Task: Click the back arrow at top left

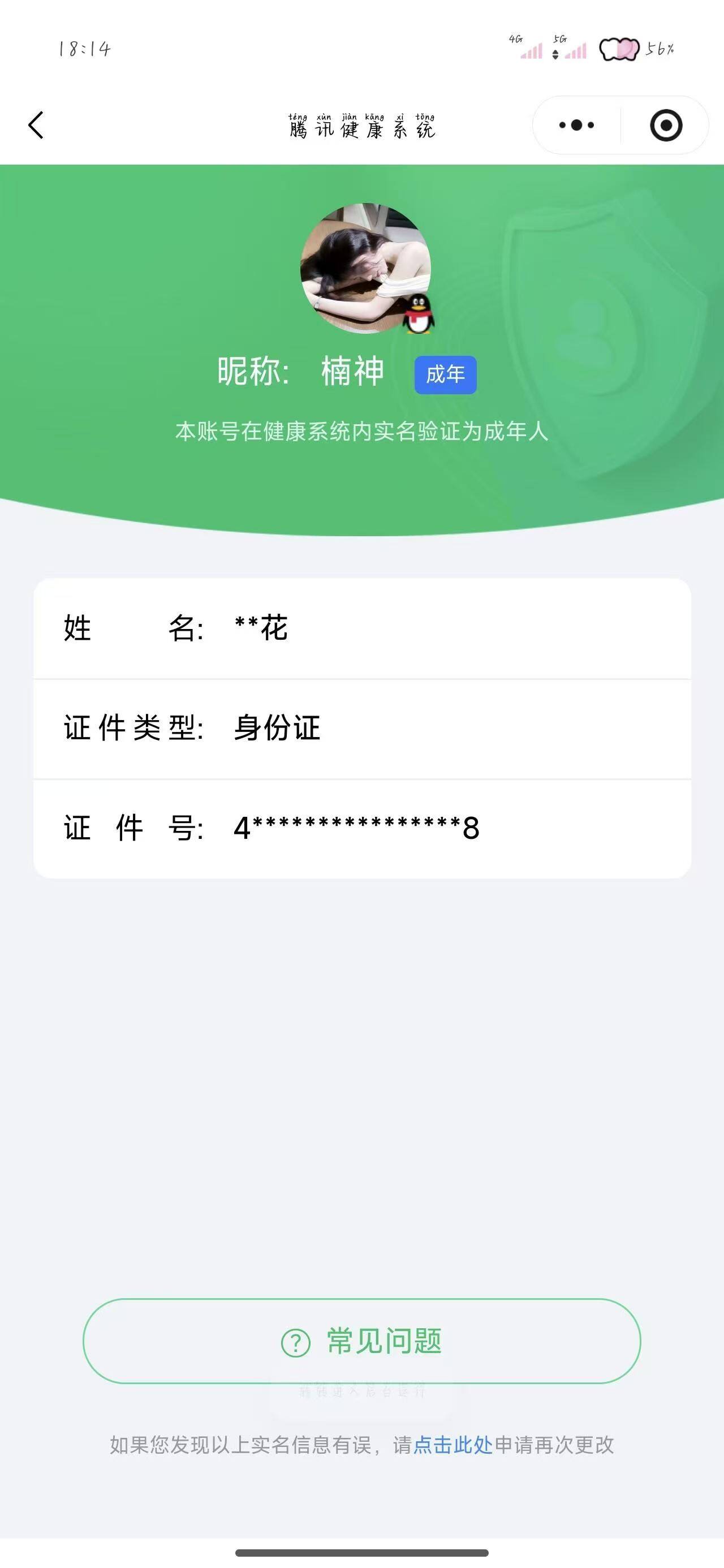Action: pos(37,125)
